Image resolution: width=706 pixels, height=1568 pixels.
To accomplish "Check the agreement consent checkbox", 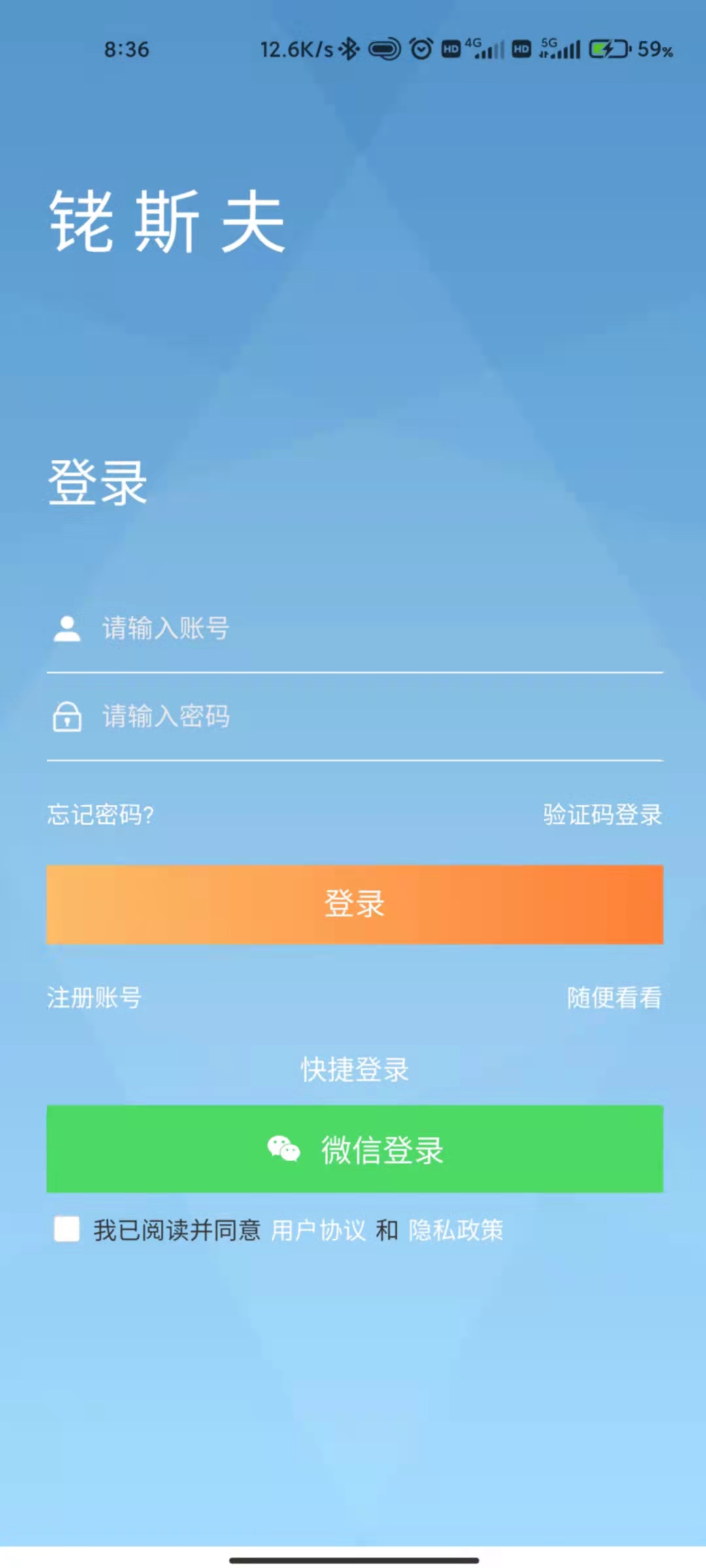I will (x=67, y=1229).
